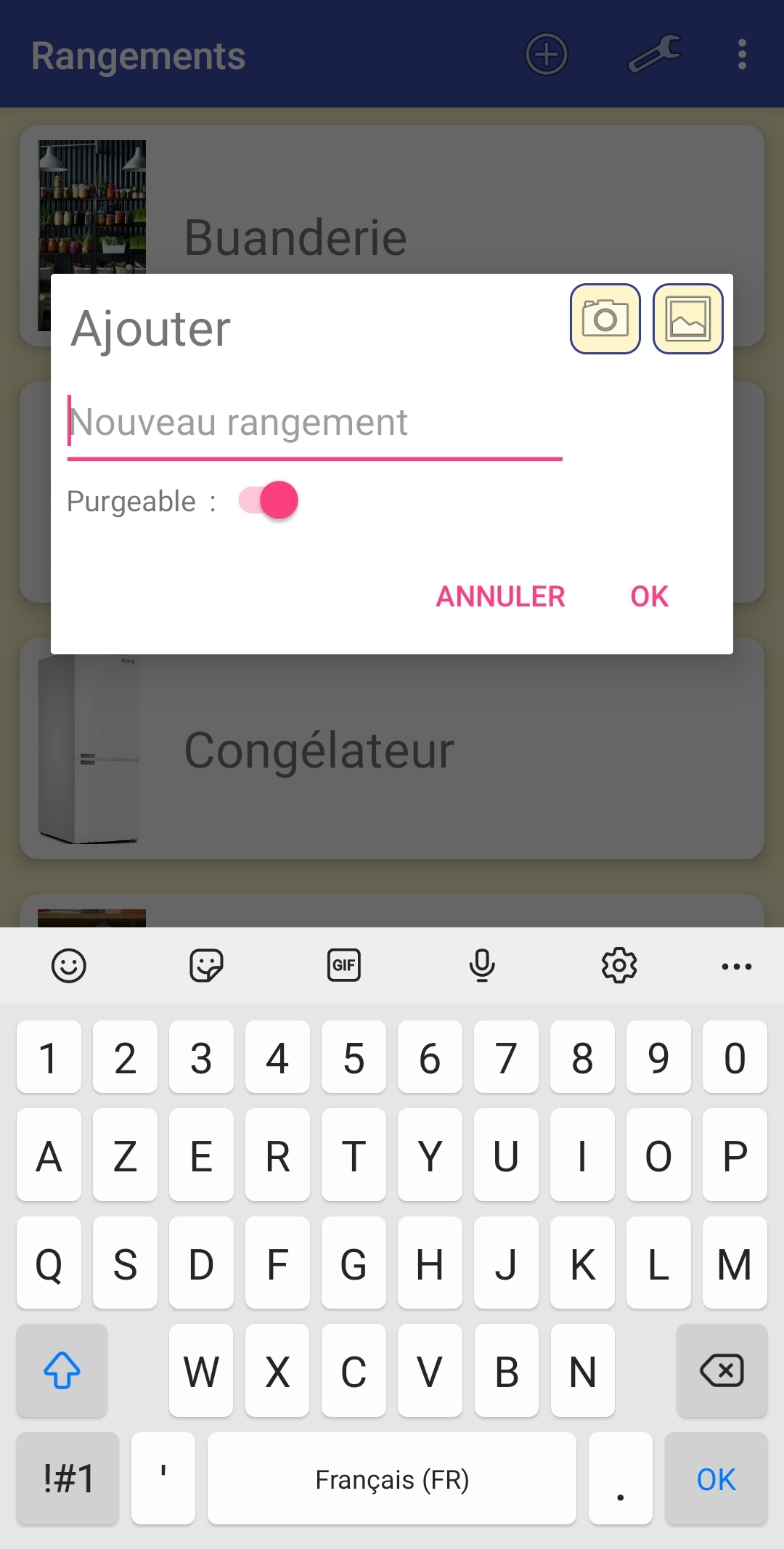
Task: Tap the shift key on keyboard
Action: pyautogui.click(x=62, y=1371)
